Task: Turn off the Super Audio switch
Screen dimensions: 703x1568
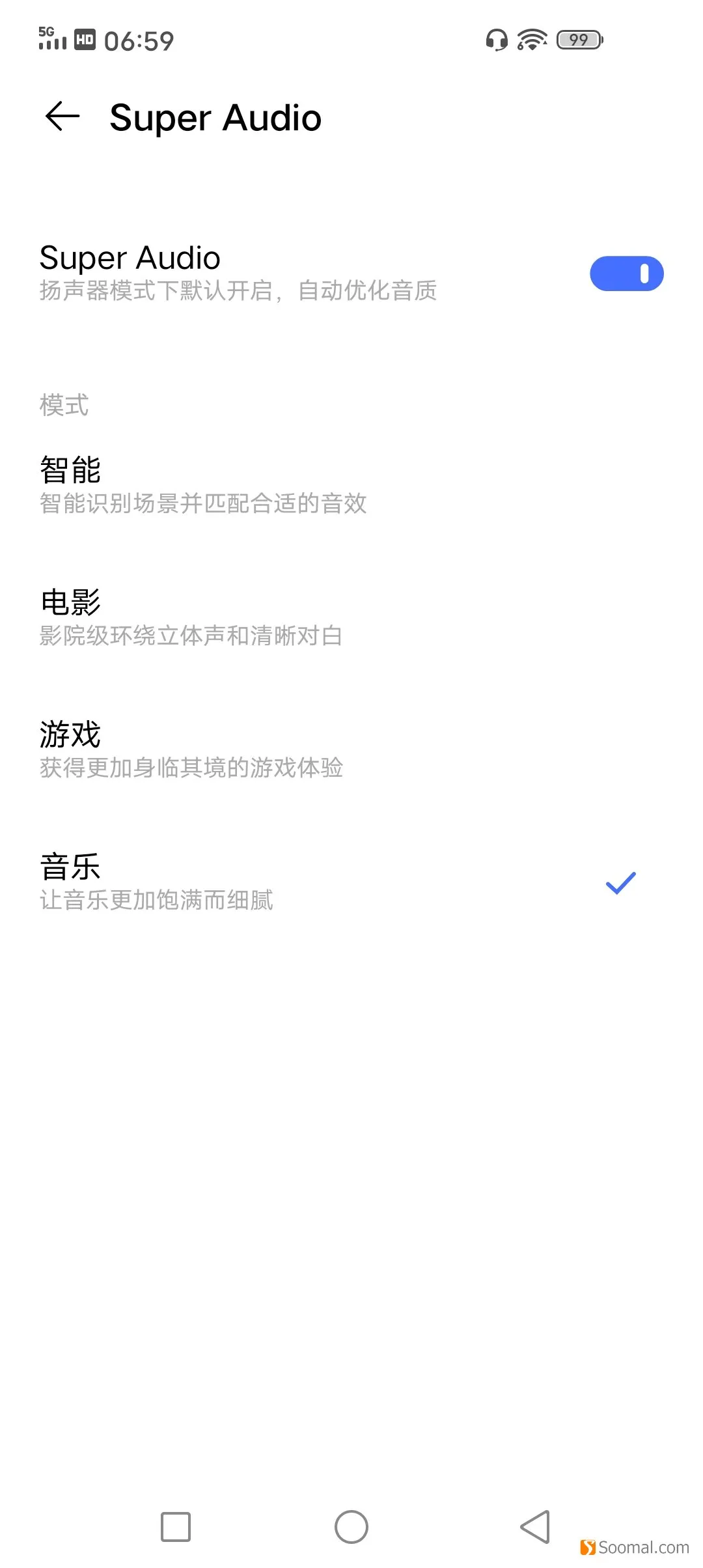Action: pos(626,273)
